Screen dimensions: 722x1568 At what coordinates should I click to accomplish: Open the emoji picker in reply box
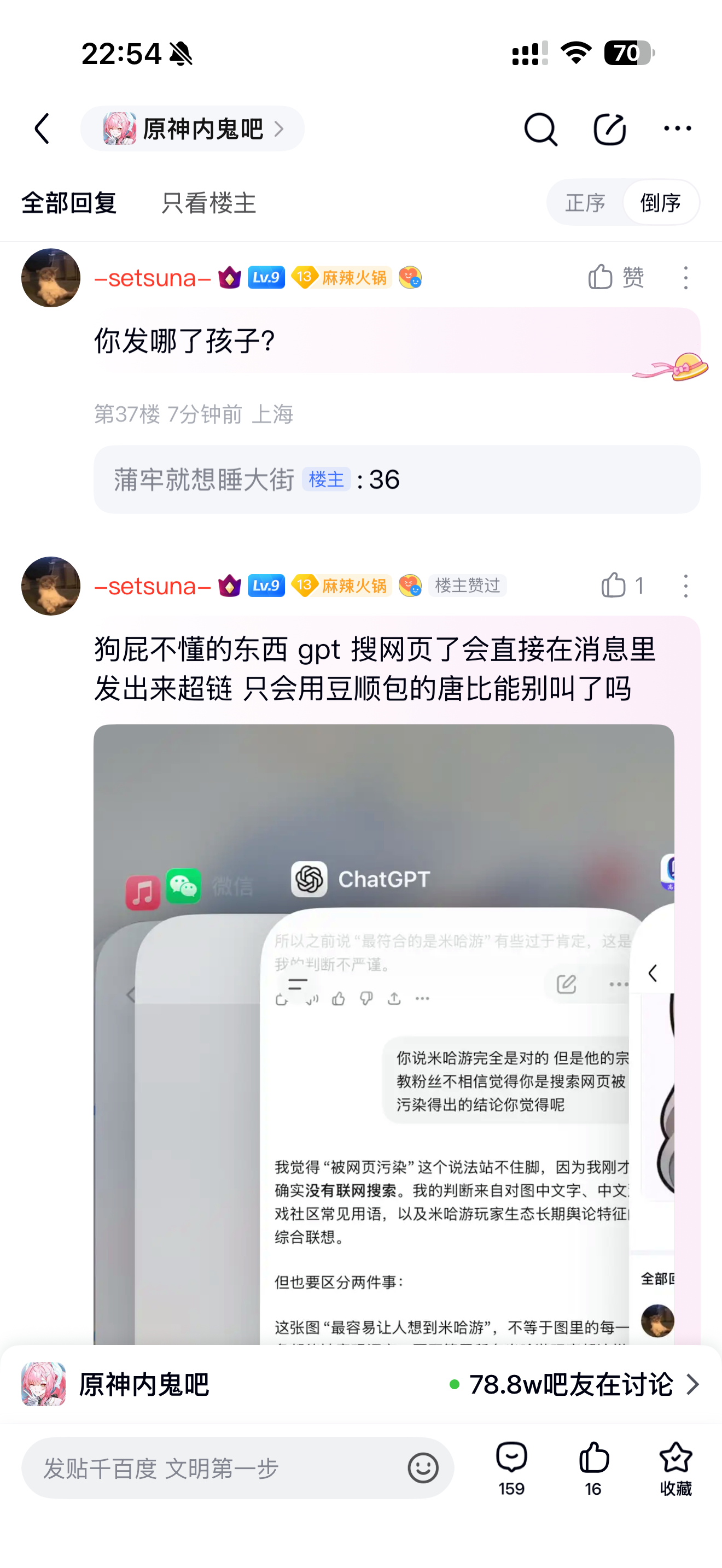coord(423,1468)
